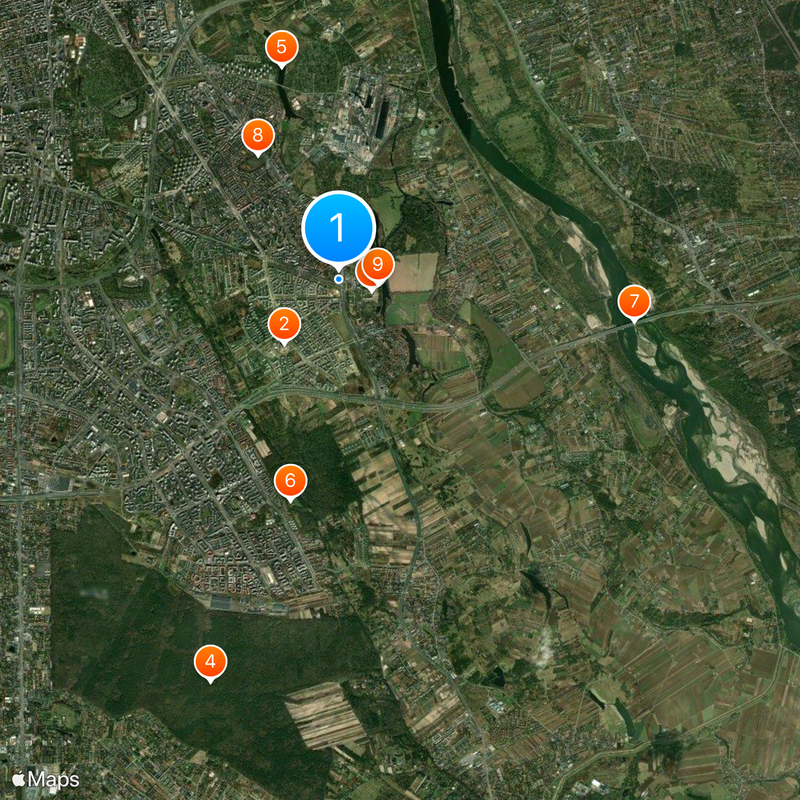Tap map pin number 2
Screen dimensions: 800x800
coord(284,324)
